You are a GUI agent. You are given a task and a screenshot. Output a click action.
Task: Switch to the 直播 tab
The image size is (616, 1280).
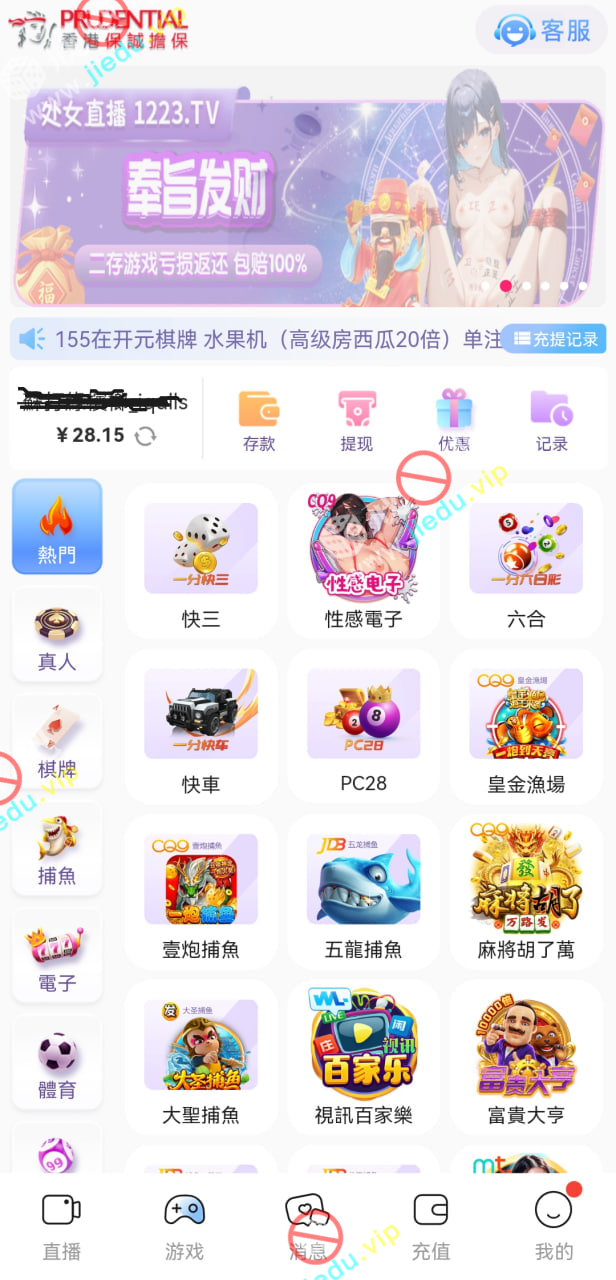(62, 1226)
